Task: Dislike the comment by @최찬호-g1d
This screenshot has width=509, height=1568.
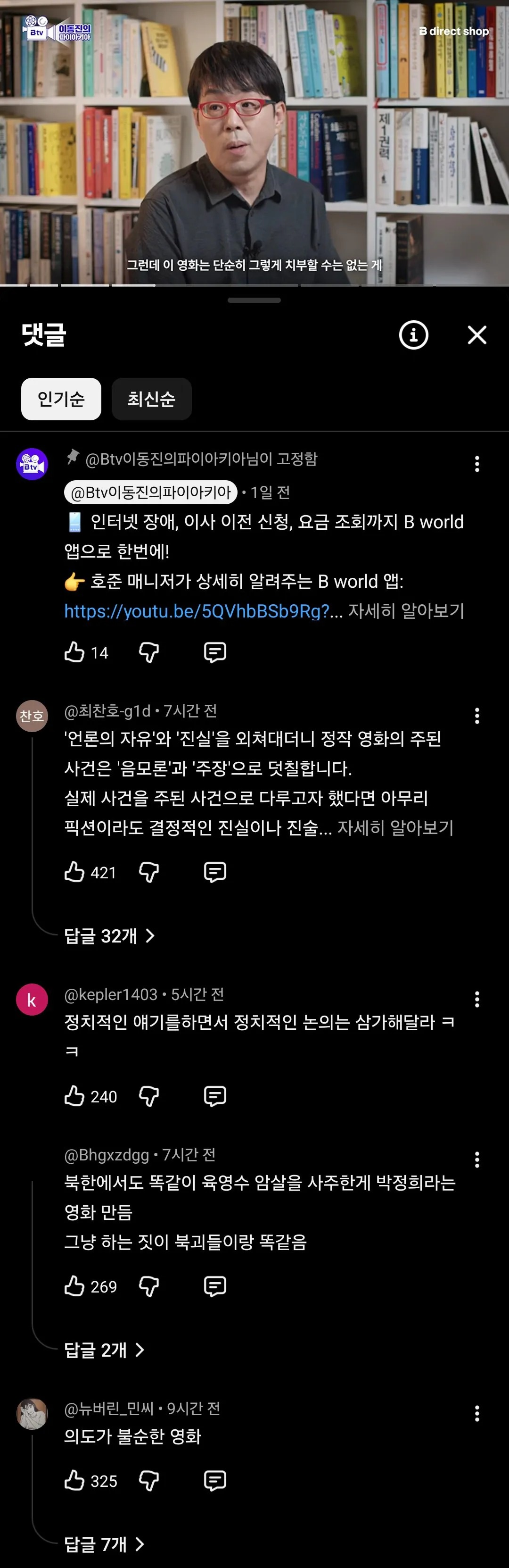Action: [x=149, y=872]
